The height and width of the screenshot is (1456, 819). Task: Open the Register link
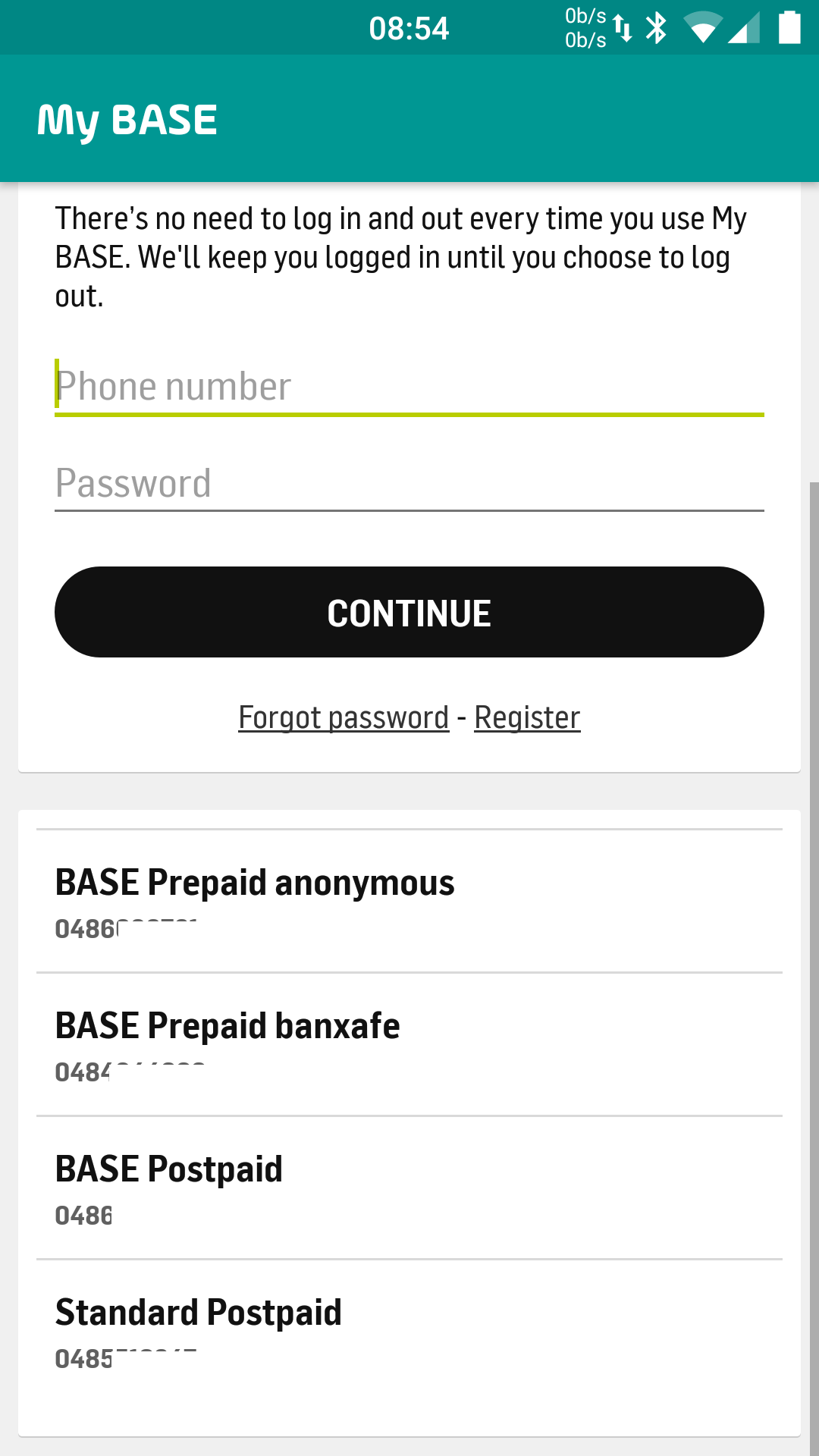pyautogui.click(x=527, y=717)
